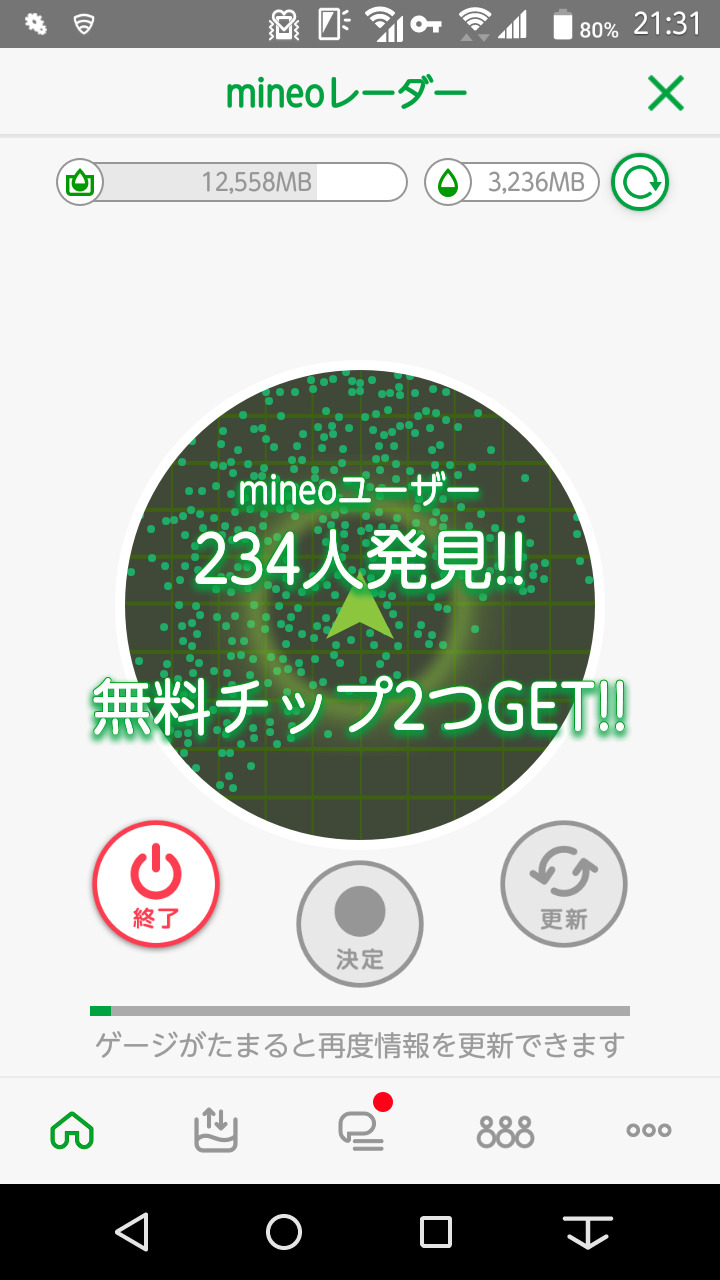Confirm with the 決定 button
Image resolution: width=720 pixels, height=1280 pixels.
pos(360,924)
